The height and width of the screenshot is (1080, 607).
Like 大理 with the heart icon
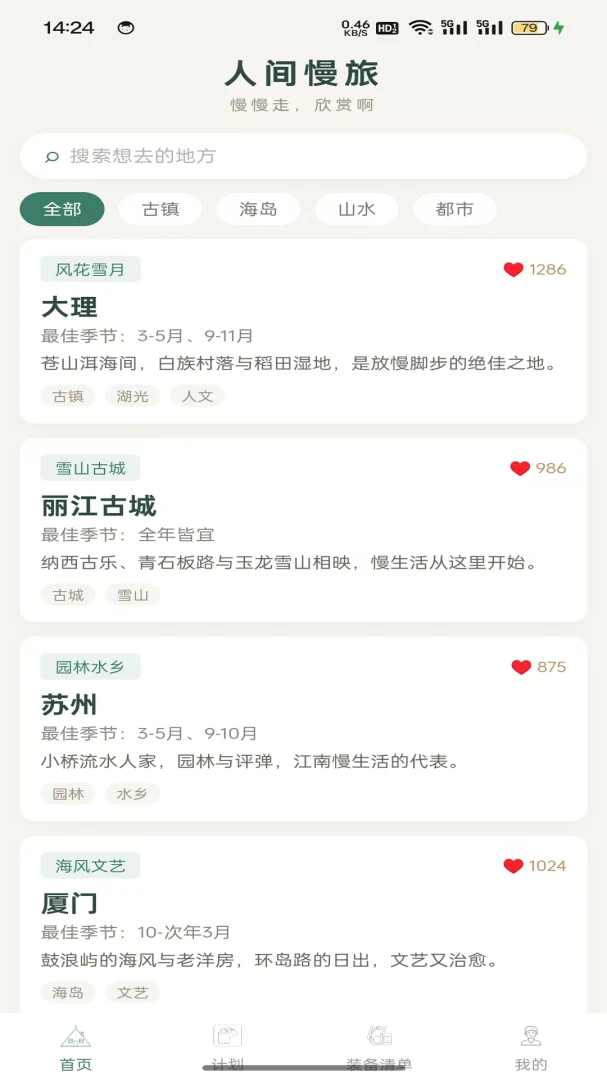point(513,270)
